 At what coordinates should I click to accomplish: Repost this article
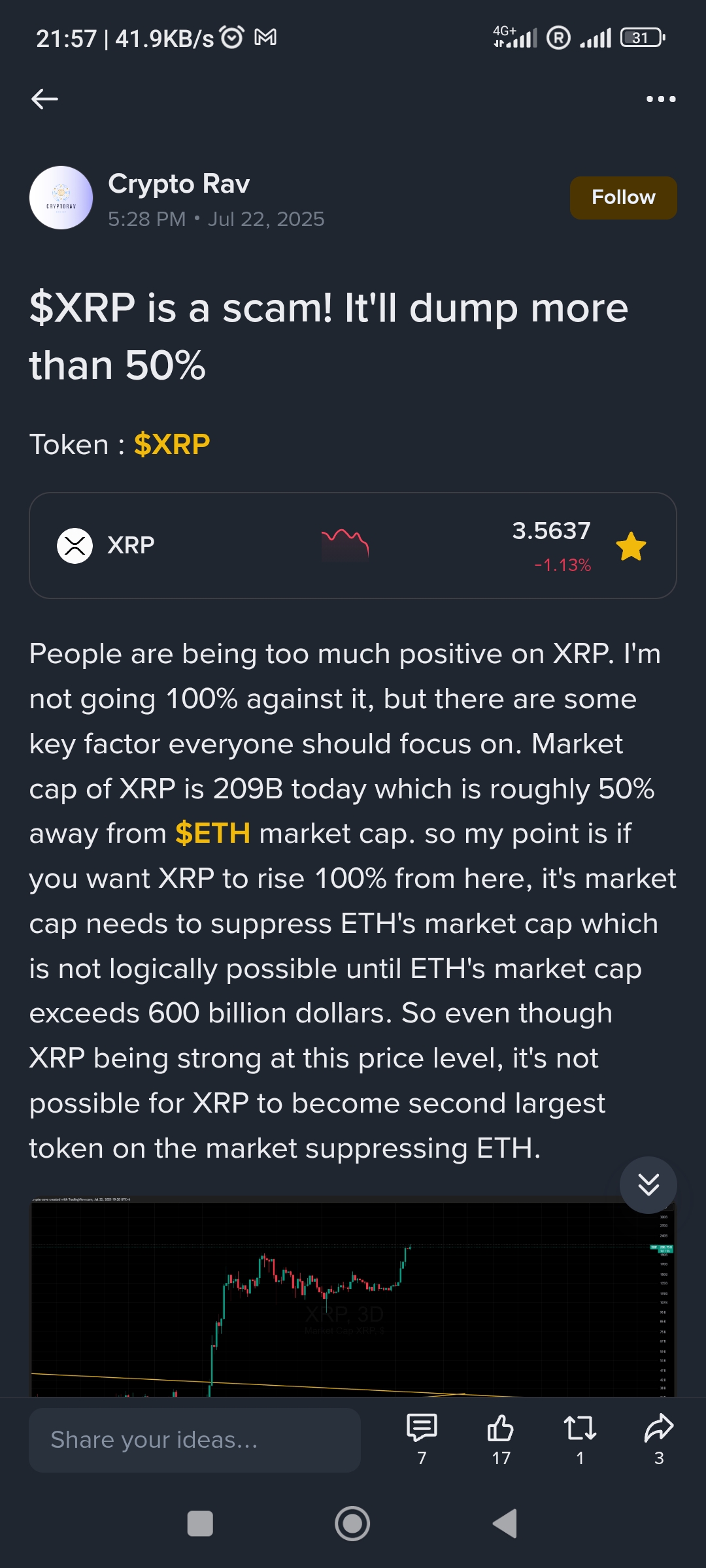[580, 1439]
